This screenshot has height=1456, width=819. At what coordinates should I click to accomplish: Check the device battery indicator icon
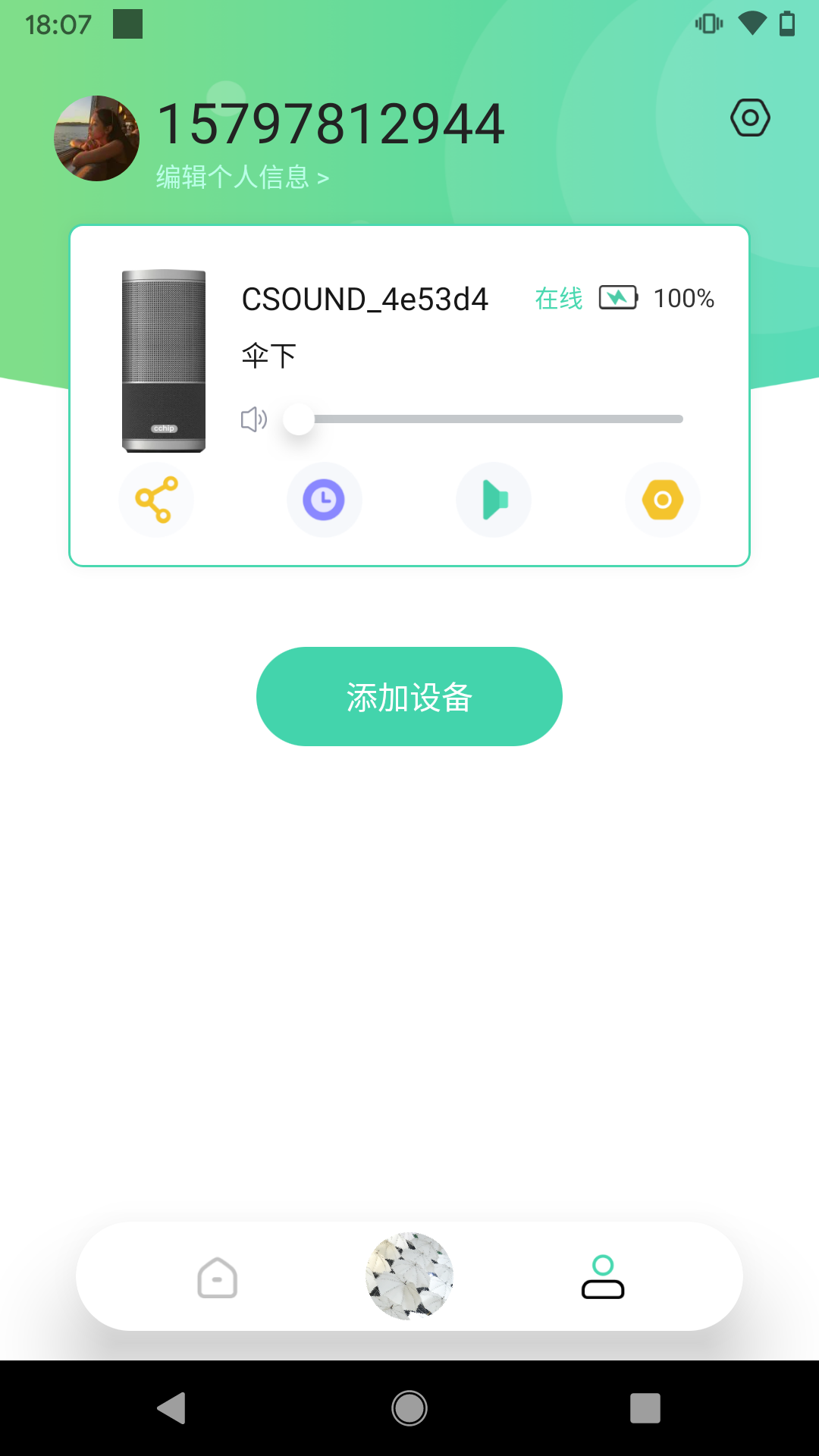[x=618, y=297]
